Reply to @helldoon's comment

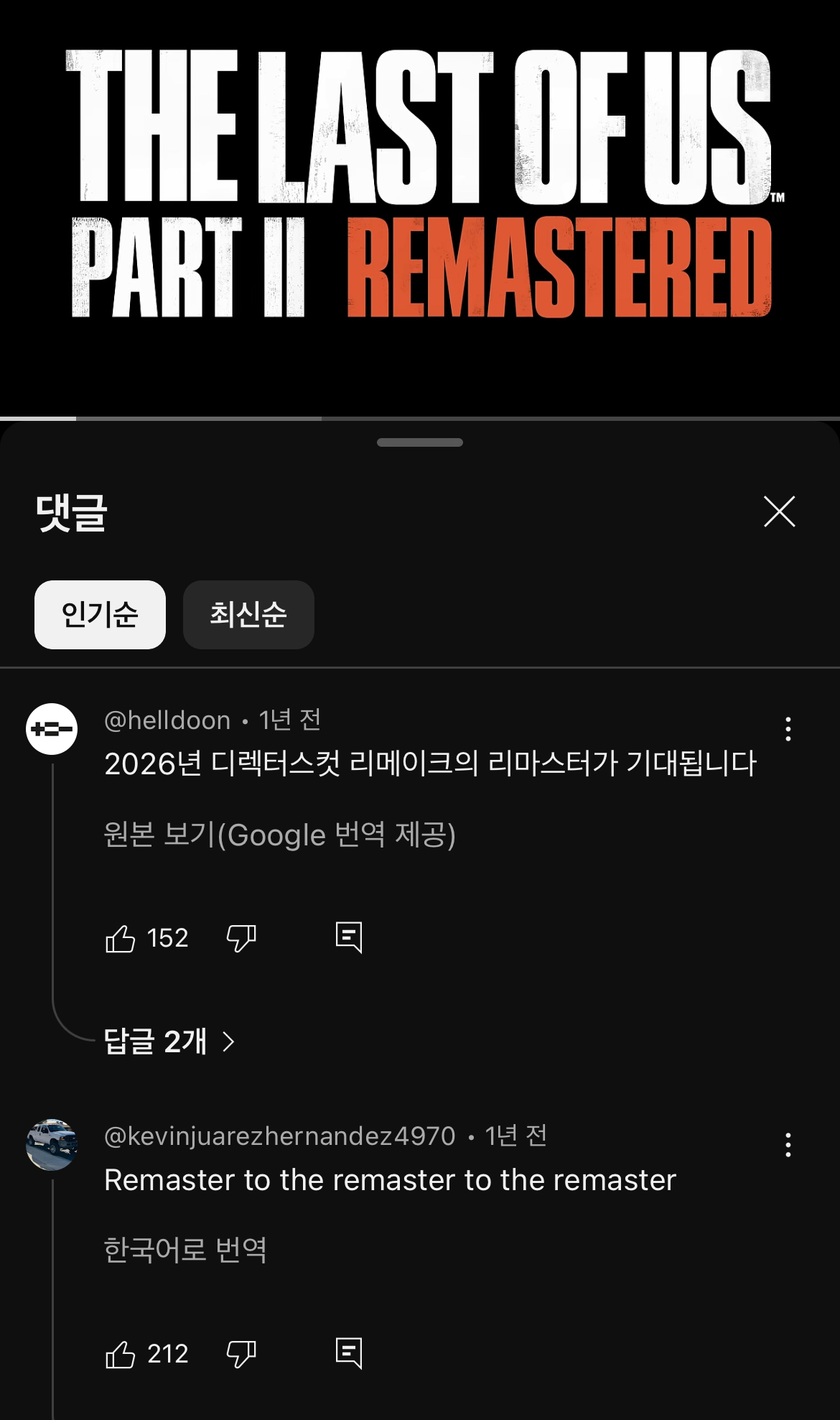tap(349, 937)
